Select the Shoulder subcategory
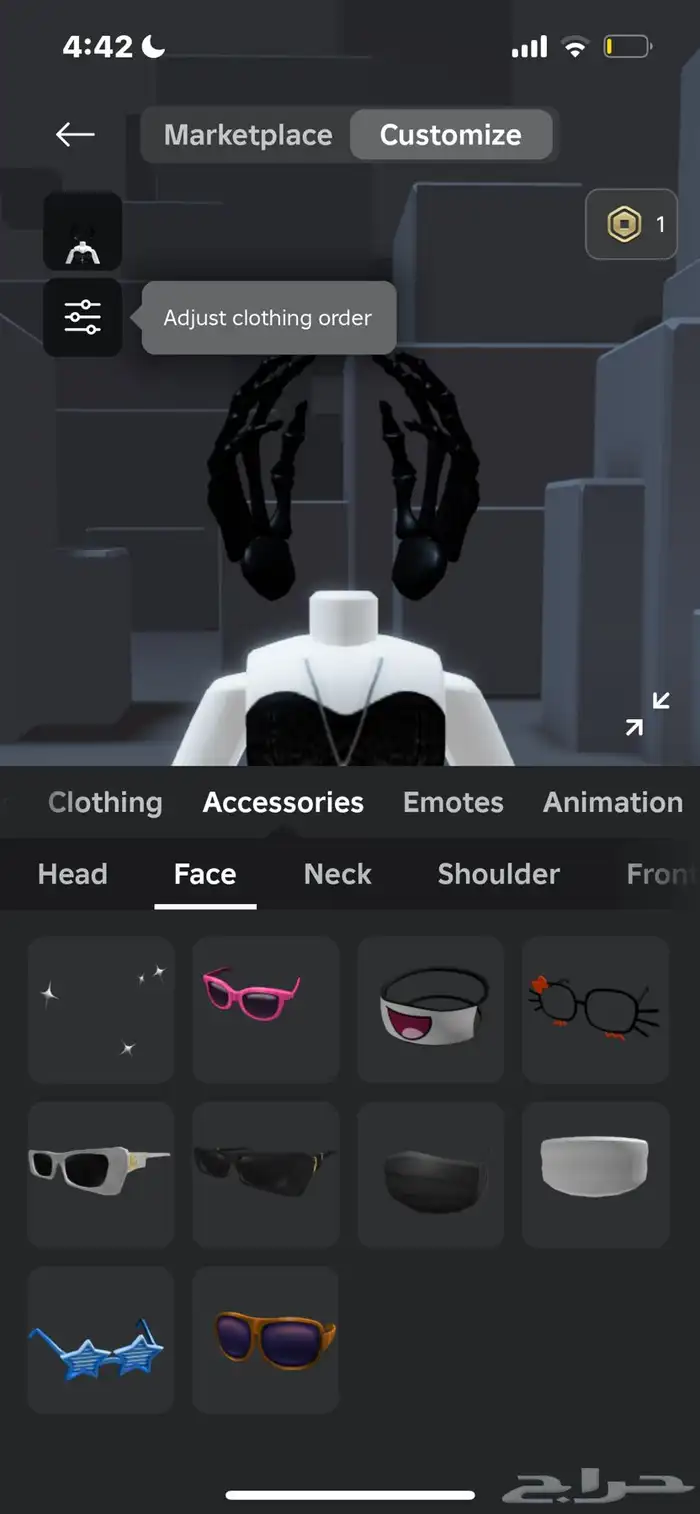The height and width of the screenshot is (1514, 700). click(x=498, y=874)
